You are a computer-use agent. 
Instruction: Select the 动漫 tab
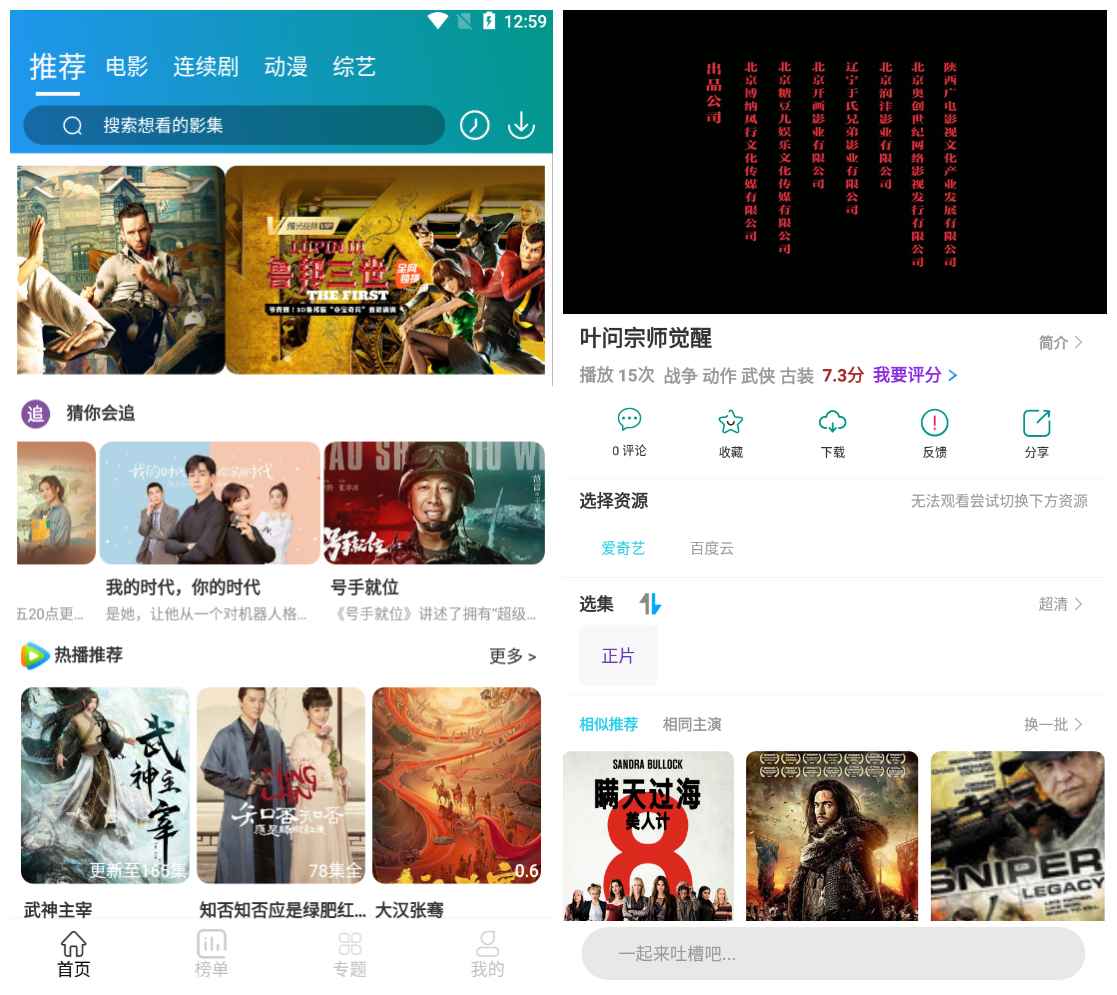[286, 67]
